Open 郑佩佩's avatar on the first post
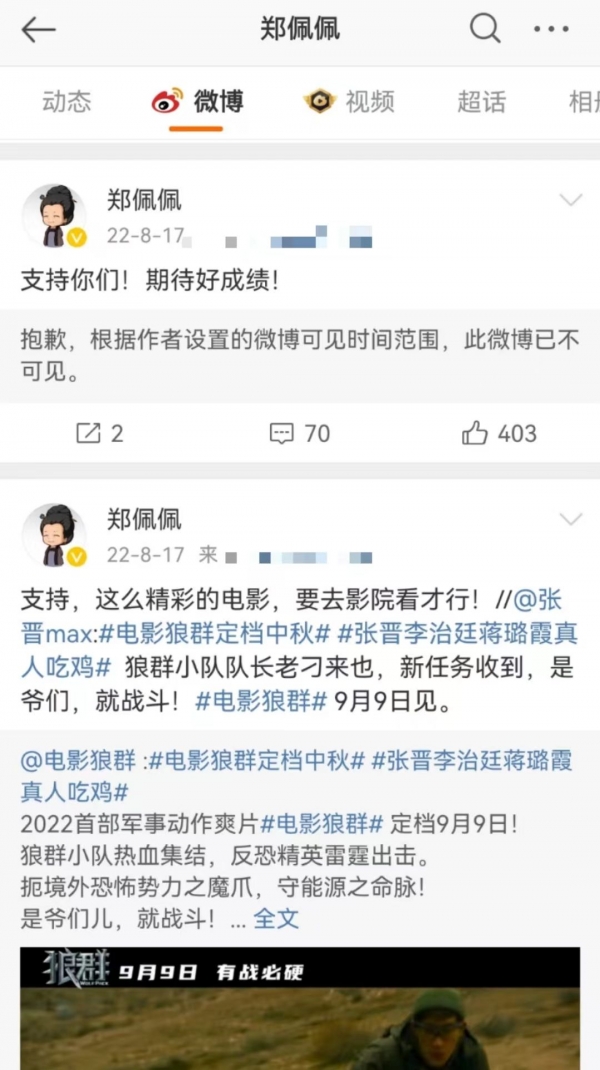Viewport: 600px width, 1070px height. [55, 216]
